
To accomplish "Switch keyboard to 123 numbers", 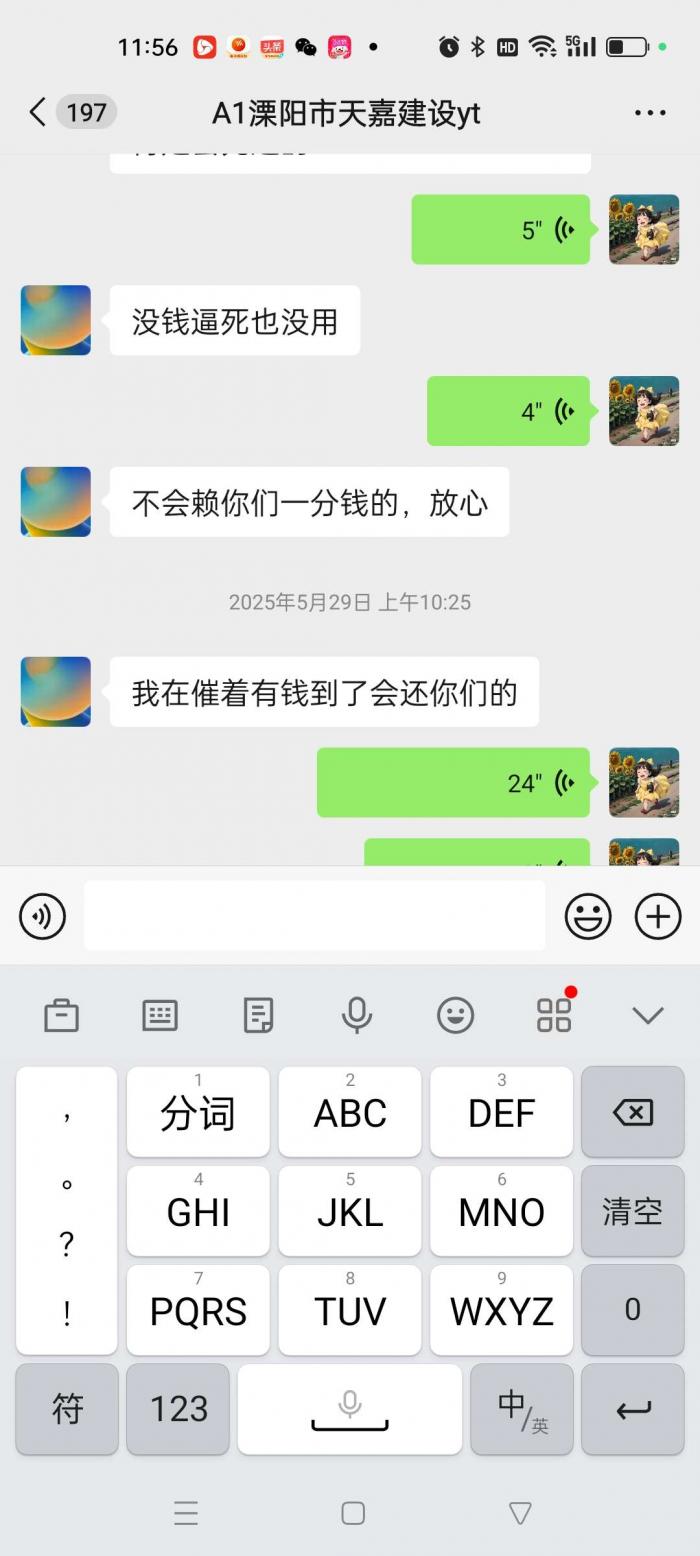I will [178, 1409].
